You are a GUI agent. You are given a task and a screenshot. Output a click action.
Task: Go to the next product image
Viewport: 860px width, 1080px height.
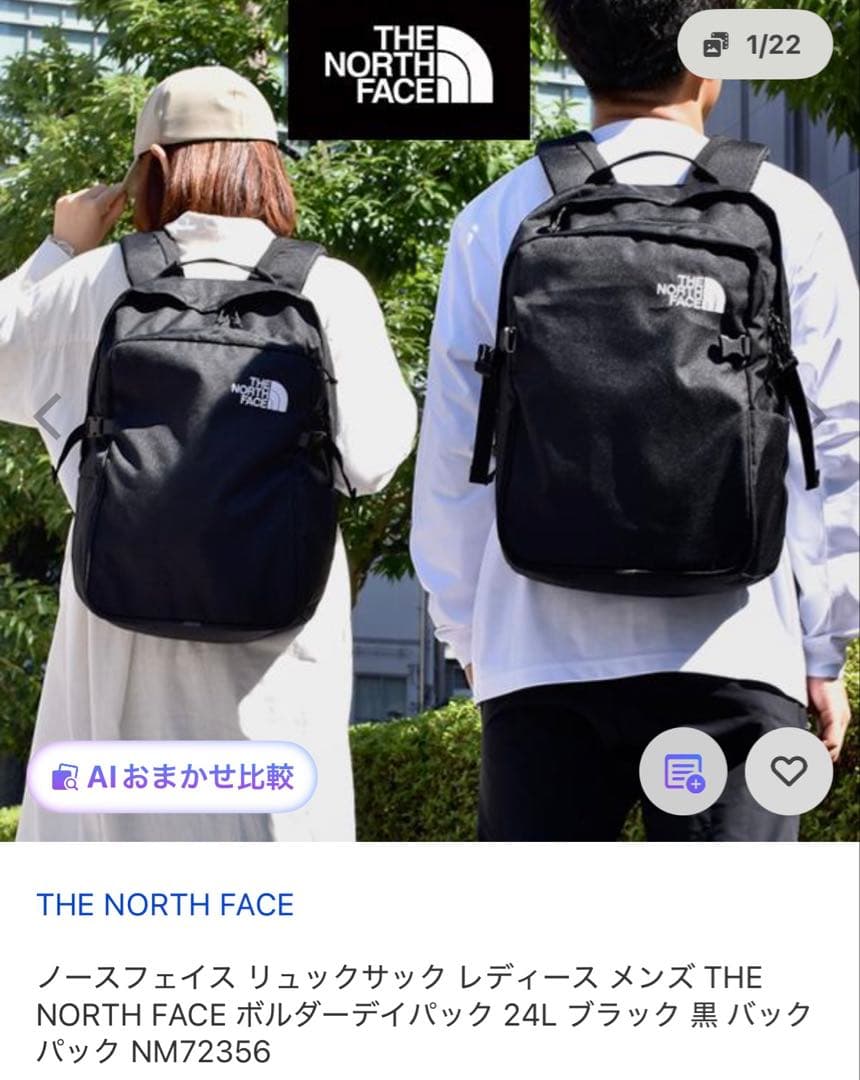(x=817, y=413)
